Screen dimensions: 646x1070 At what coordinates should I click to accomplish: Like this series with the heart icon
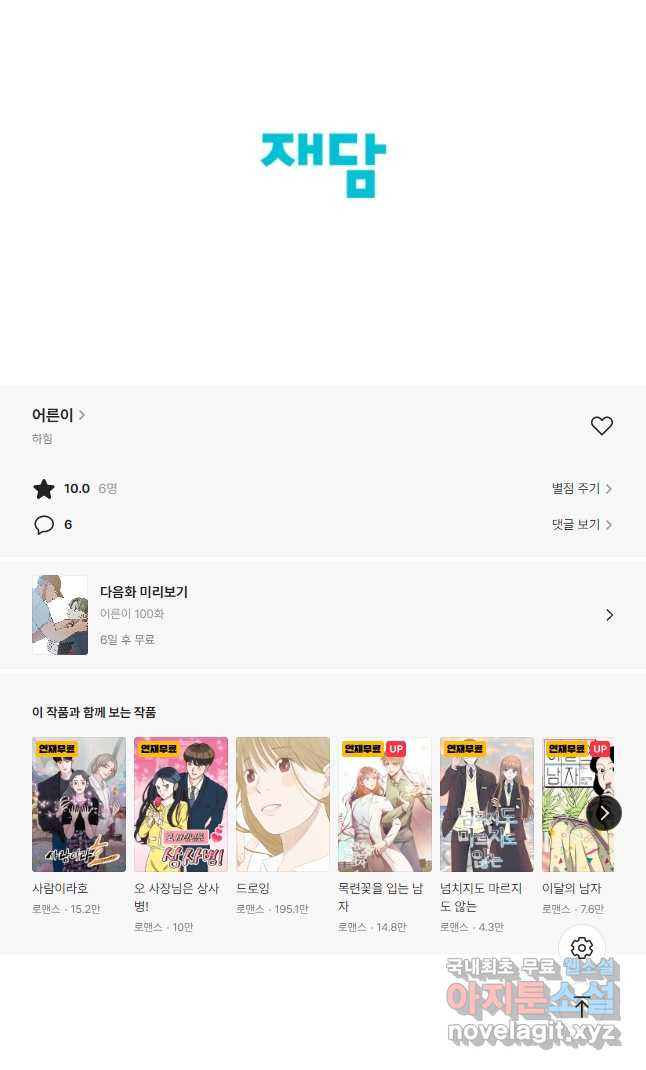click(x=601, y=426)
